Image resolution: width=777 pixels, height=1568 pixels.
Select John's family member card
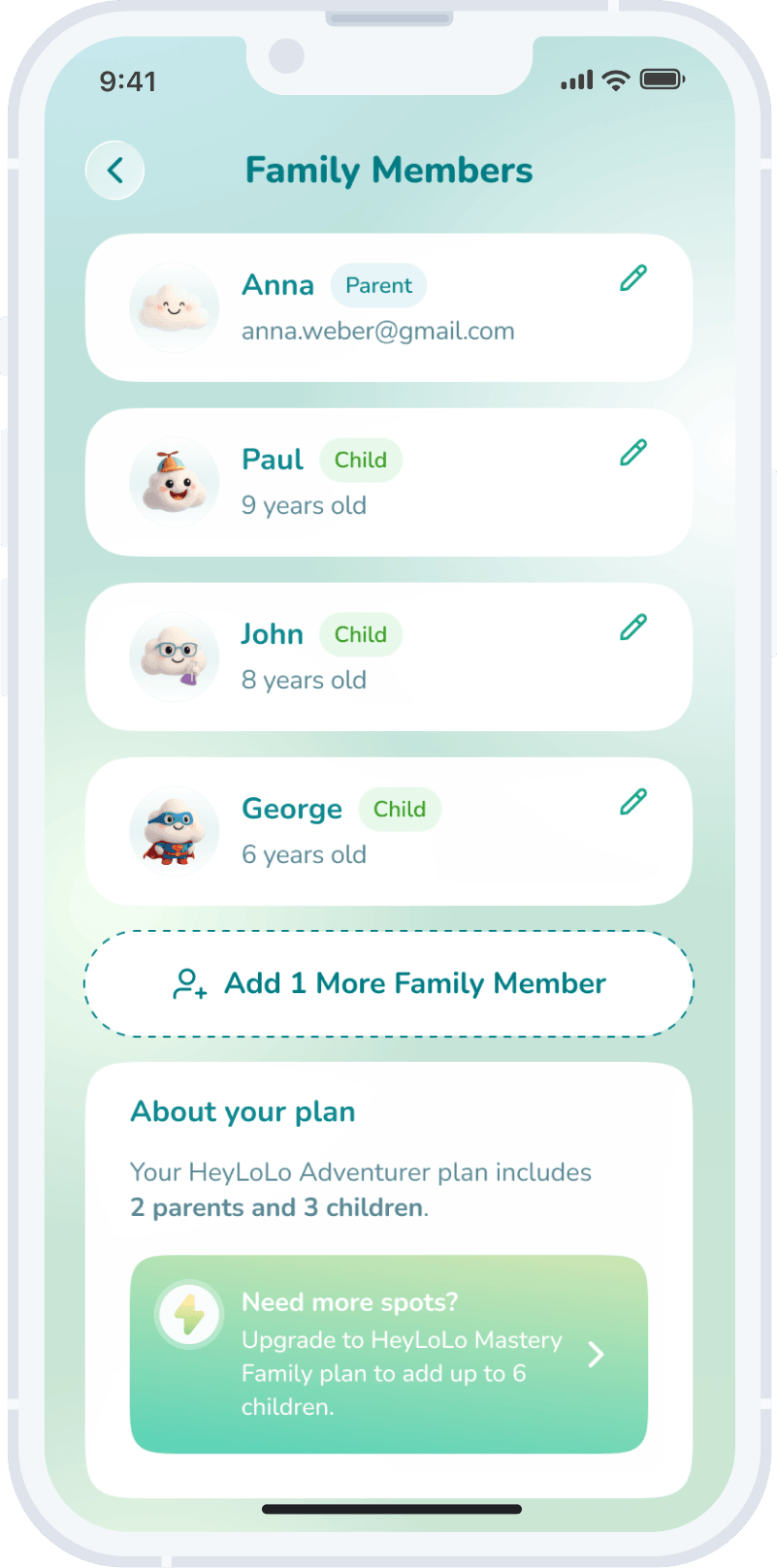tap(389, 656)
